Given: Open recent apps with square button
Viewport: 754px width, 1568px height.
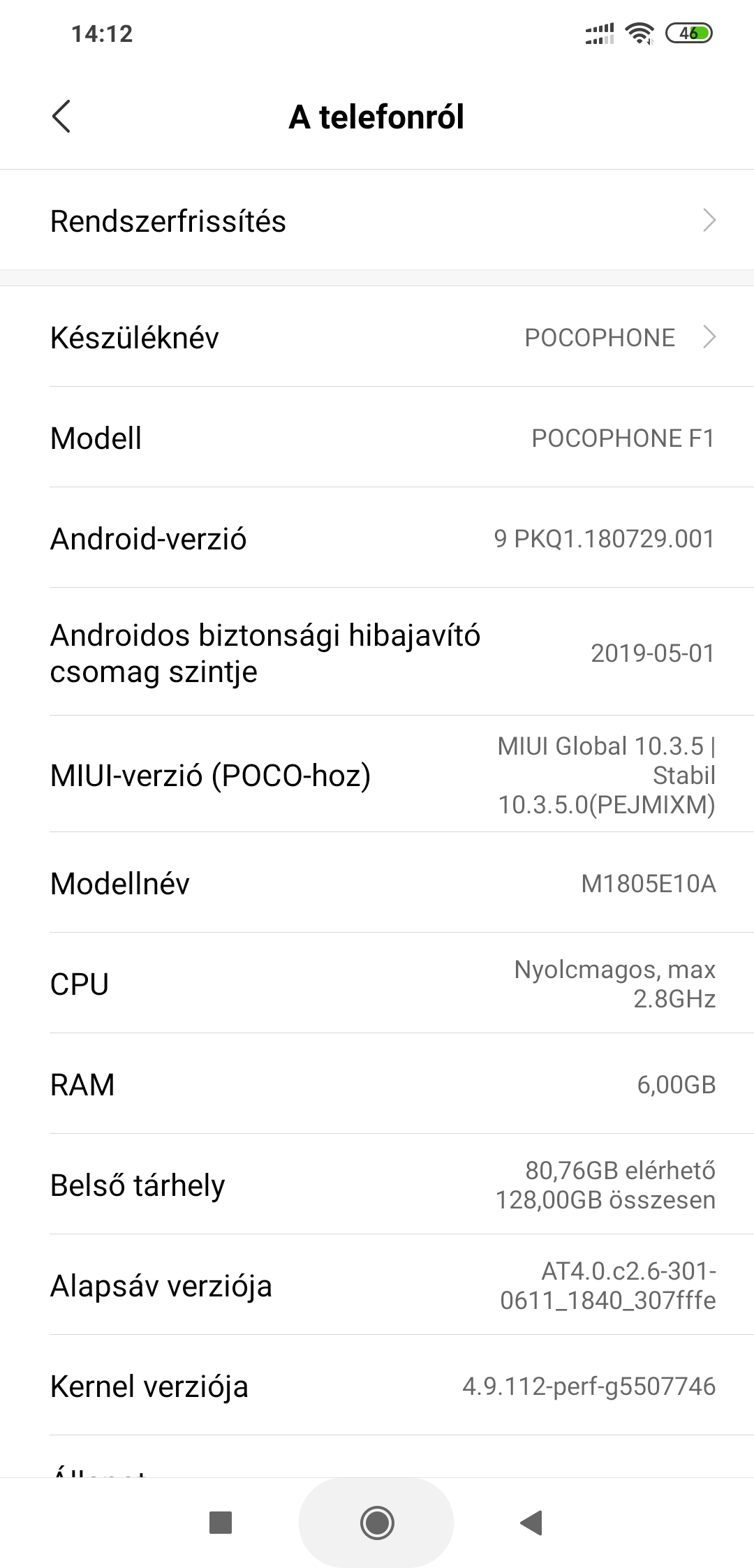Looking at the screenshot, I should click(221, 1523).
